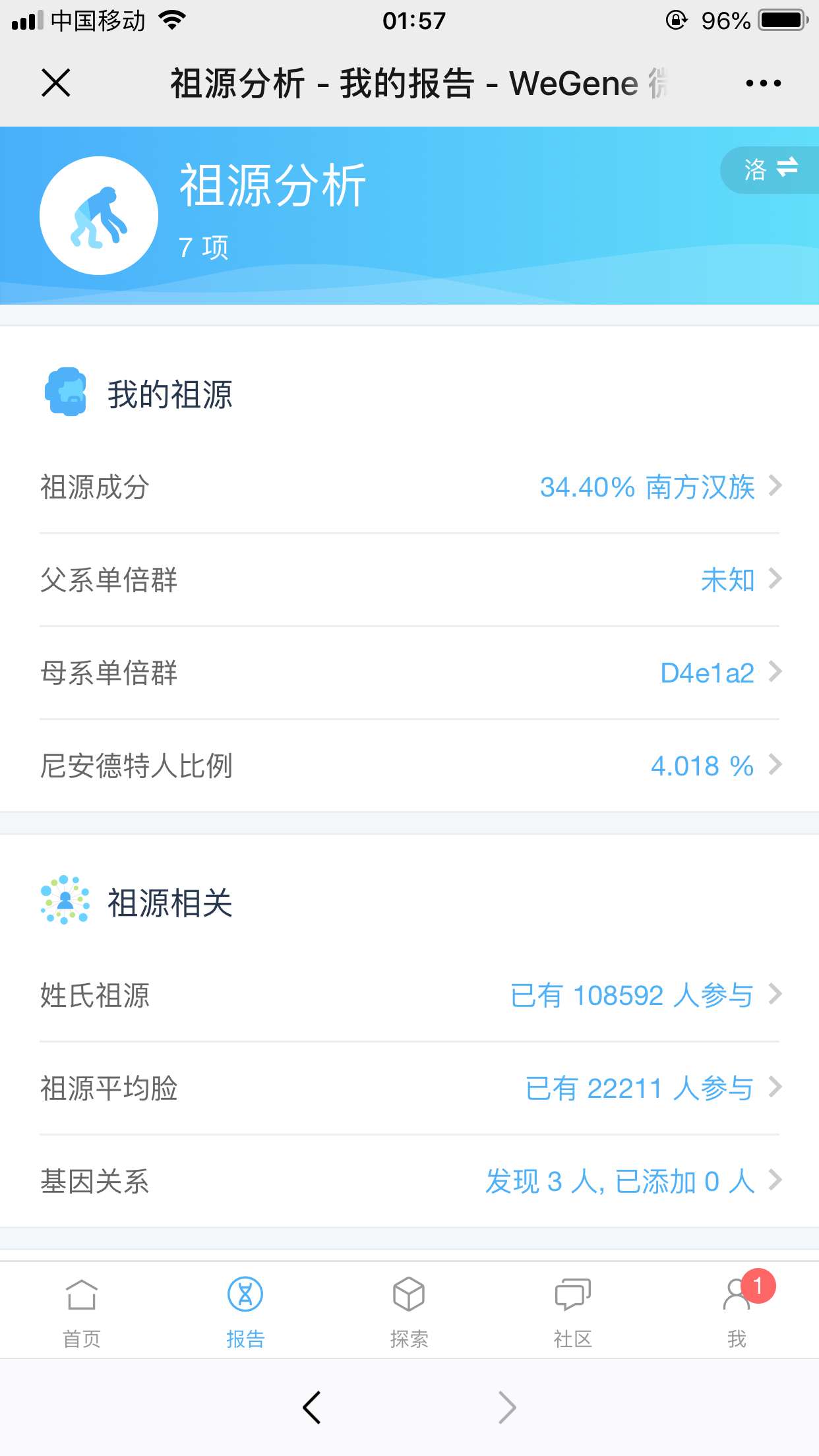Viewport: 819px width, 1456px height.
Task: Open 祖源成分 ancestry composition details
Action: point(409,487)
